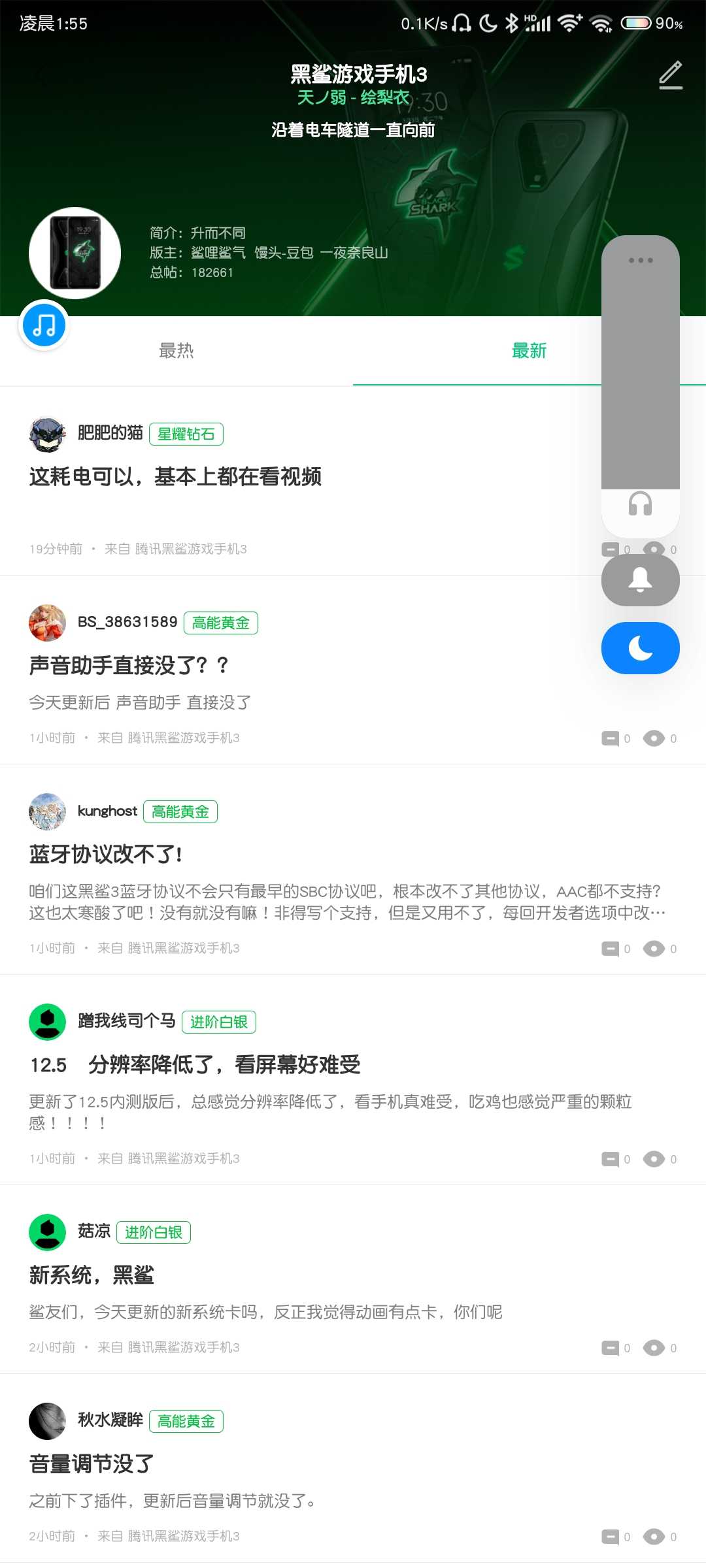
Task: Tap the bell ringer mode button
Action: (641, 580)
